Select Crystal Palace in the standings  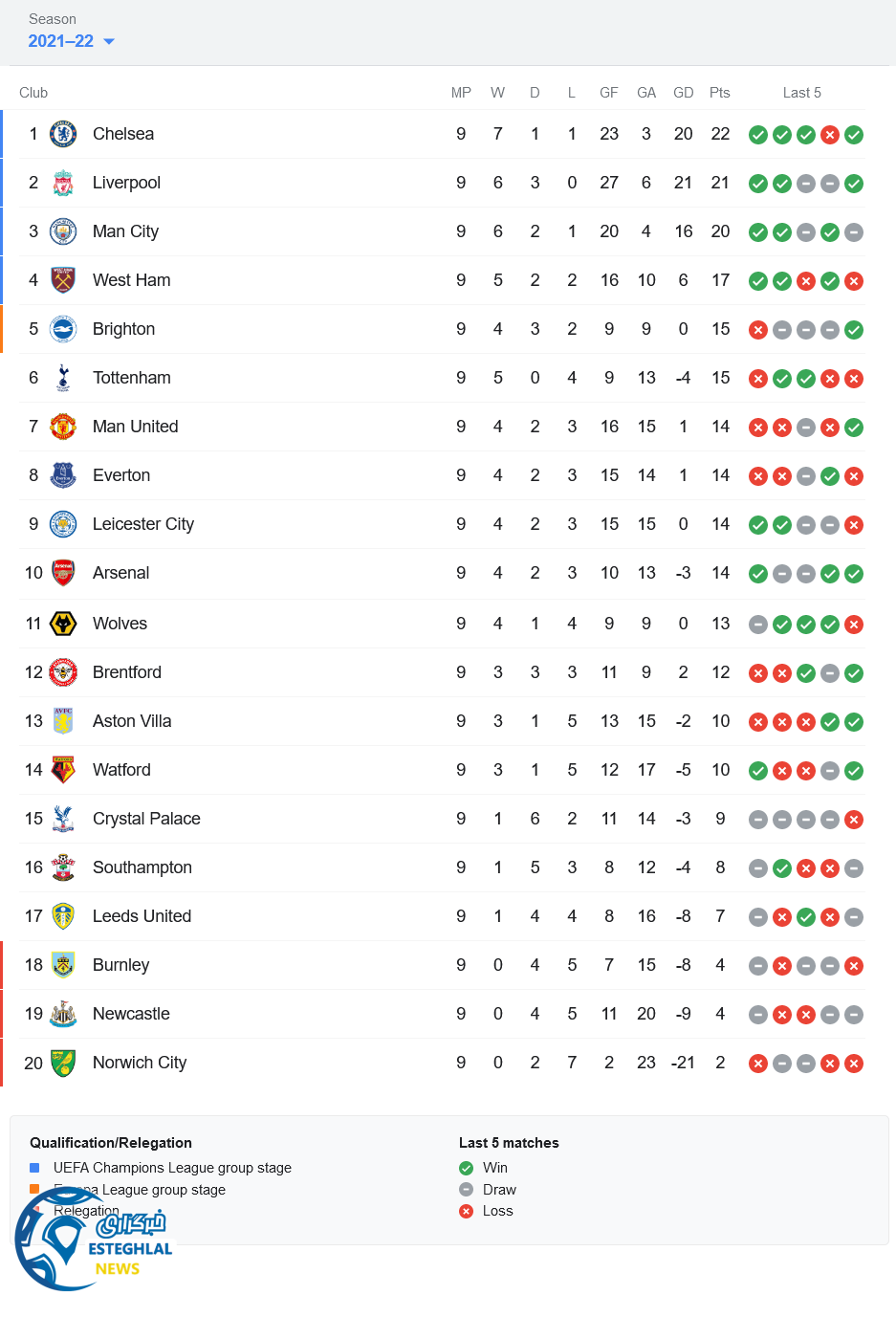coord(146,819)
